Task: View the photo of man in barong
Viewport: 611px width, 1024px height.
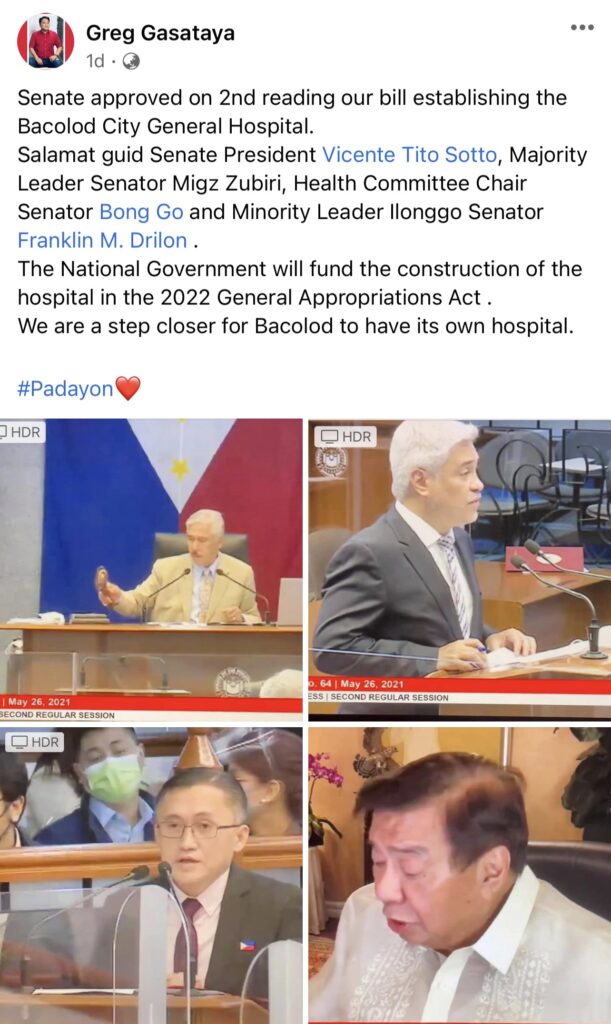Action: (460, 876)
